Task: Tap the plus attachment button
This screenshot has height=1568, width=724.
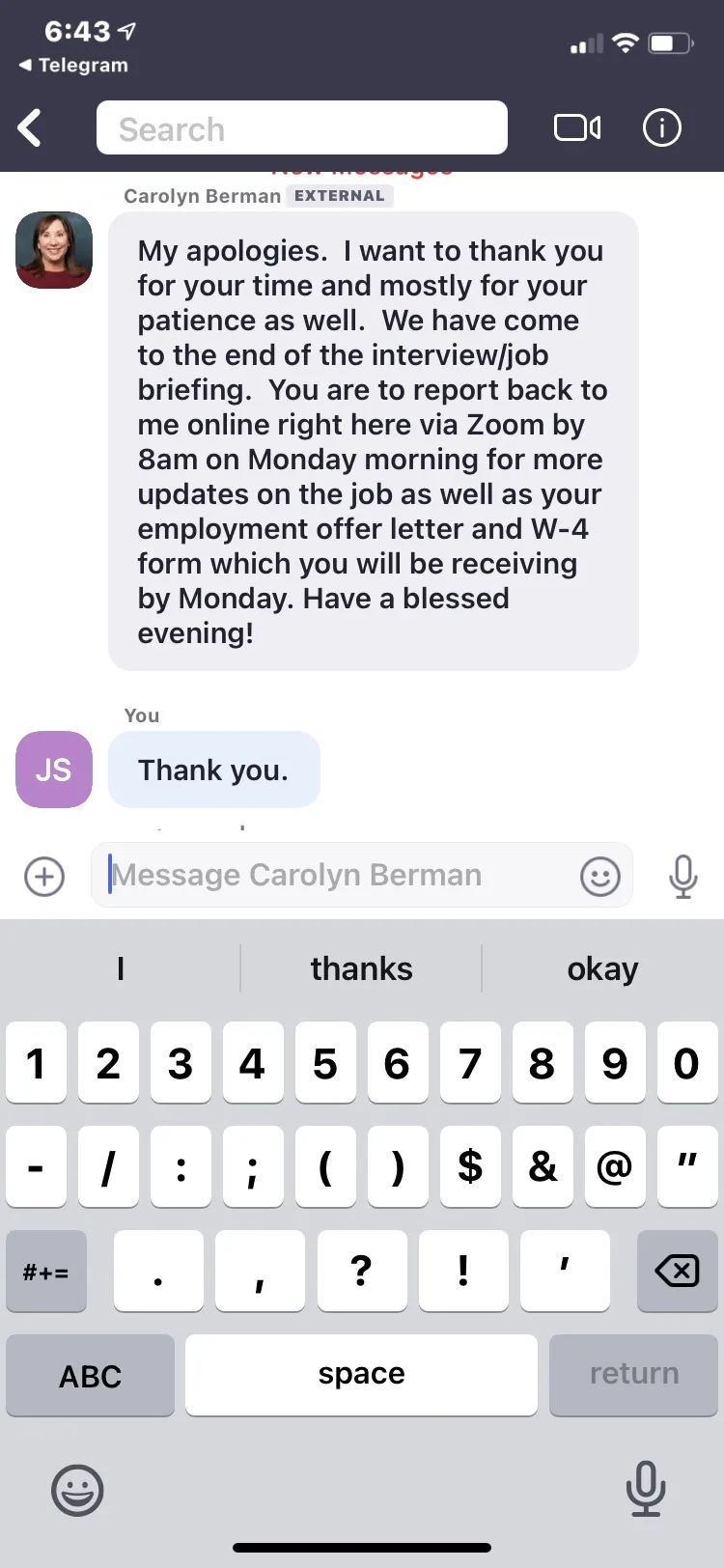Action: pyautogui.click(x=44, y=877)
